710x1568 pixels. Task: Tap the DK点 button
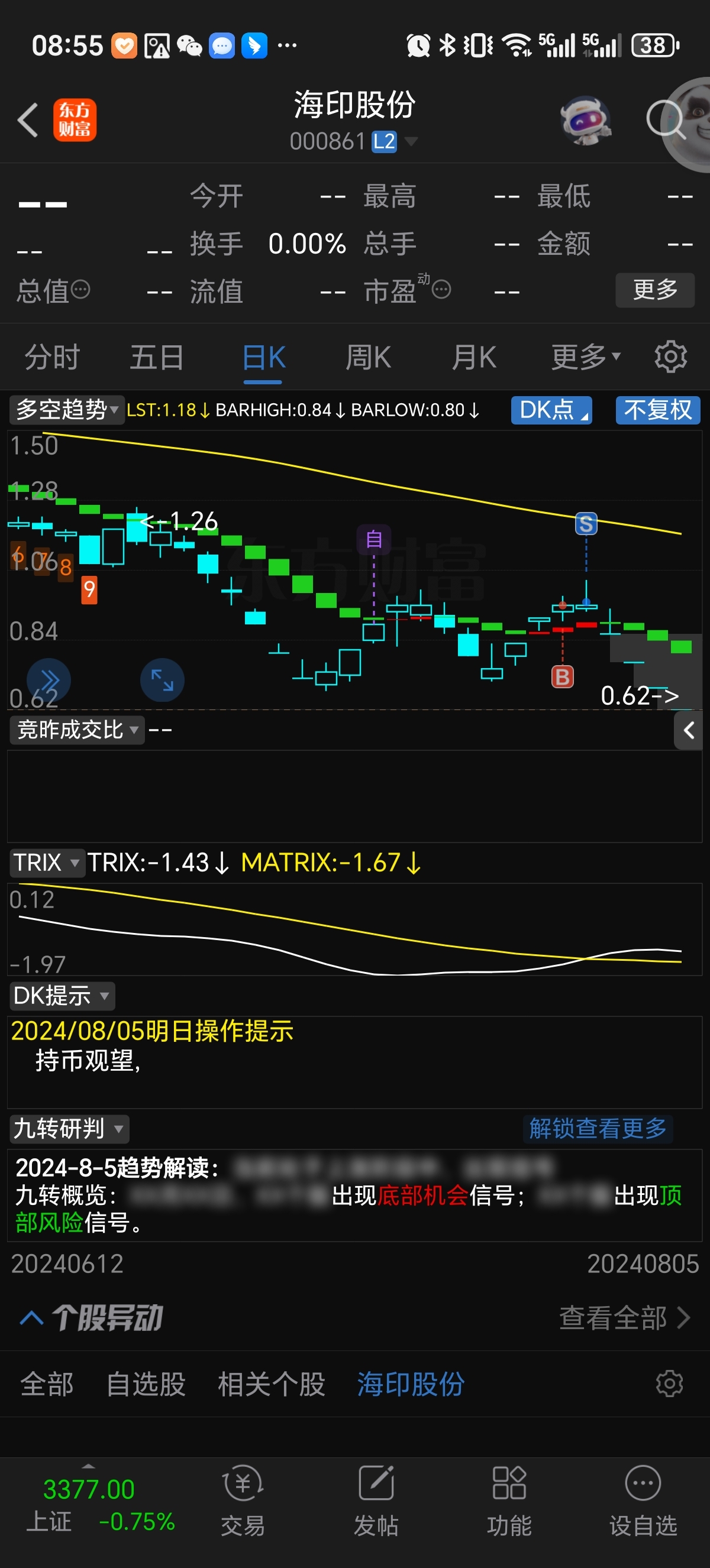551,410
